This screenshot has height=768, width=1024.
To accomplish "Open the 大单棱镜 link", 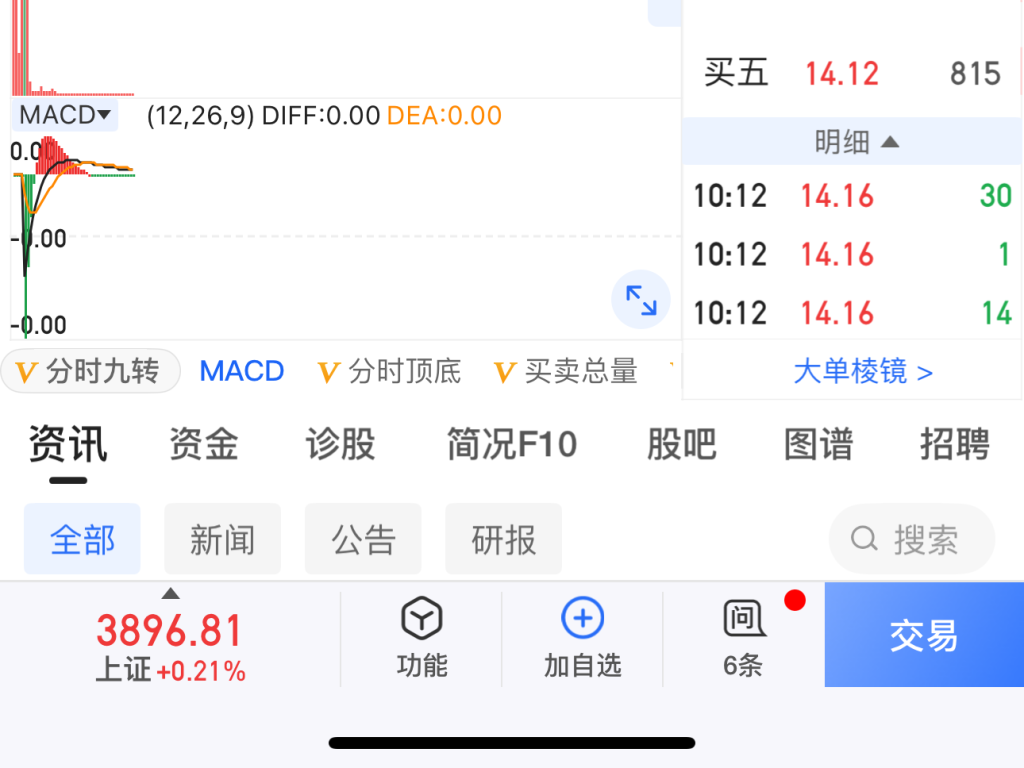I will point(862,372).
